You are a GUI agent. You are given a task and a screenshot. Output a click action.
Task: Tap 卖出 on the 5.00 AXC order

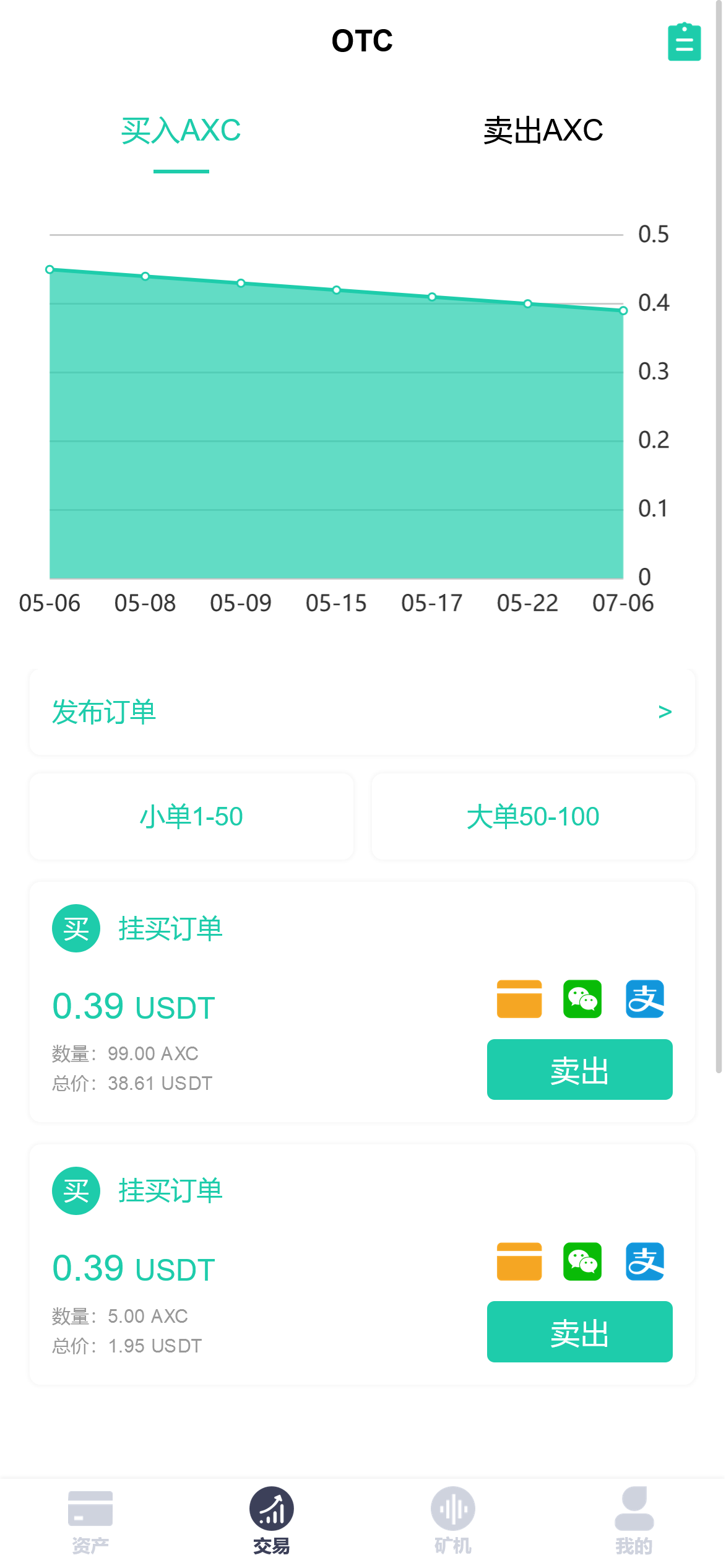coord(579,1332)
